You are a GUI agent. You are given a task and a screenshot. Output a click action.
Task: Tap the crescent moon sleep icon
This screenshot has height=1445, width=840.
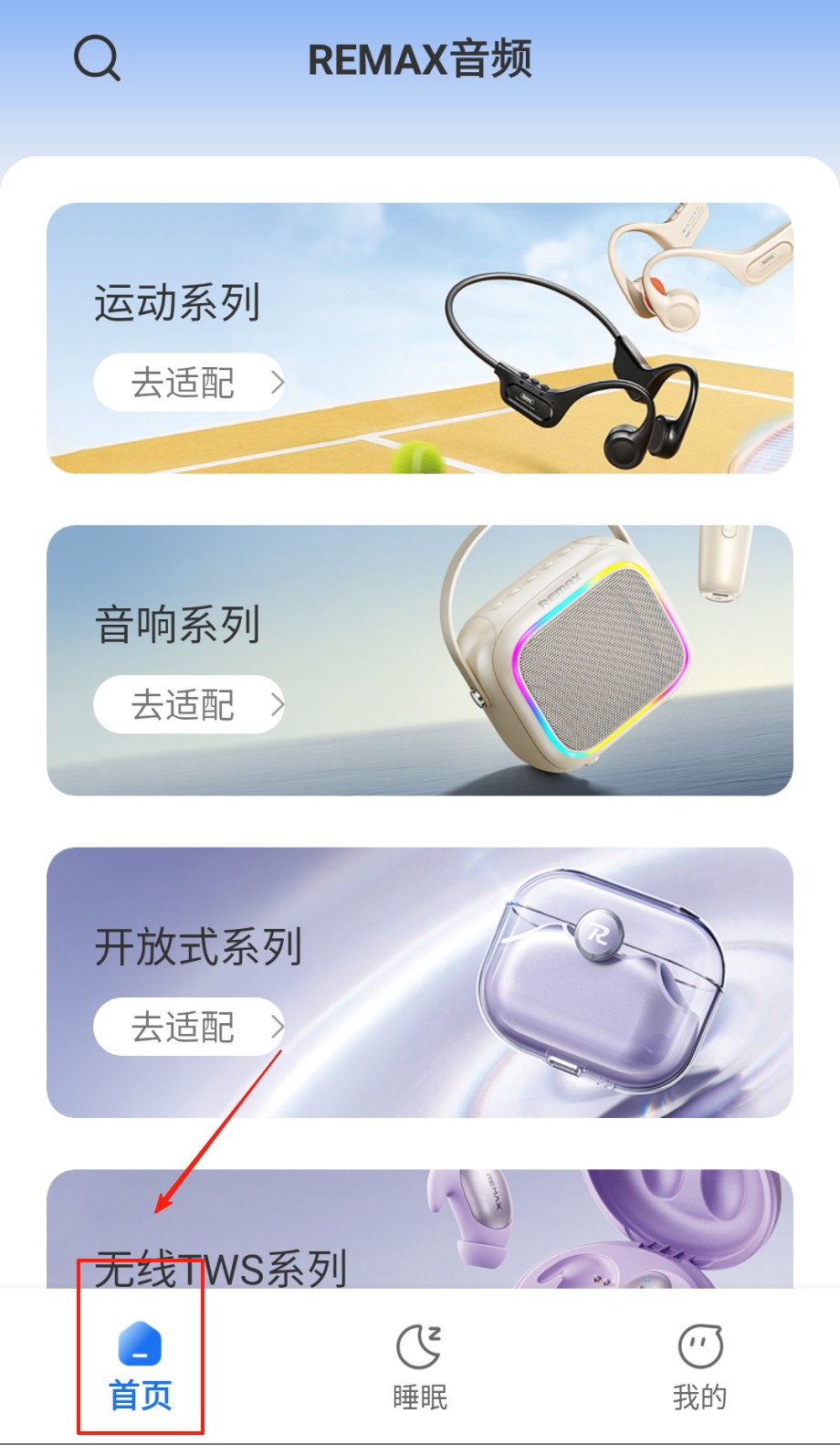[418, 1344]
